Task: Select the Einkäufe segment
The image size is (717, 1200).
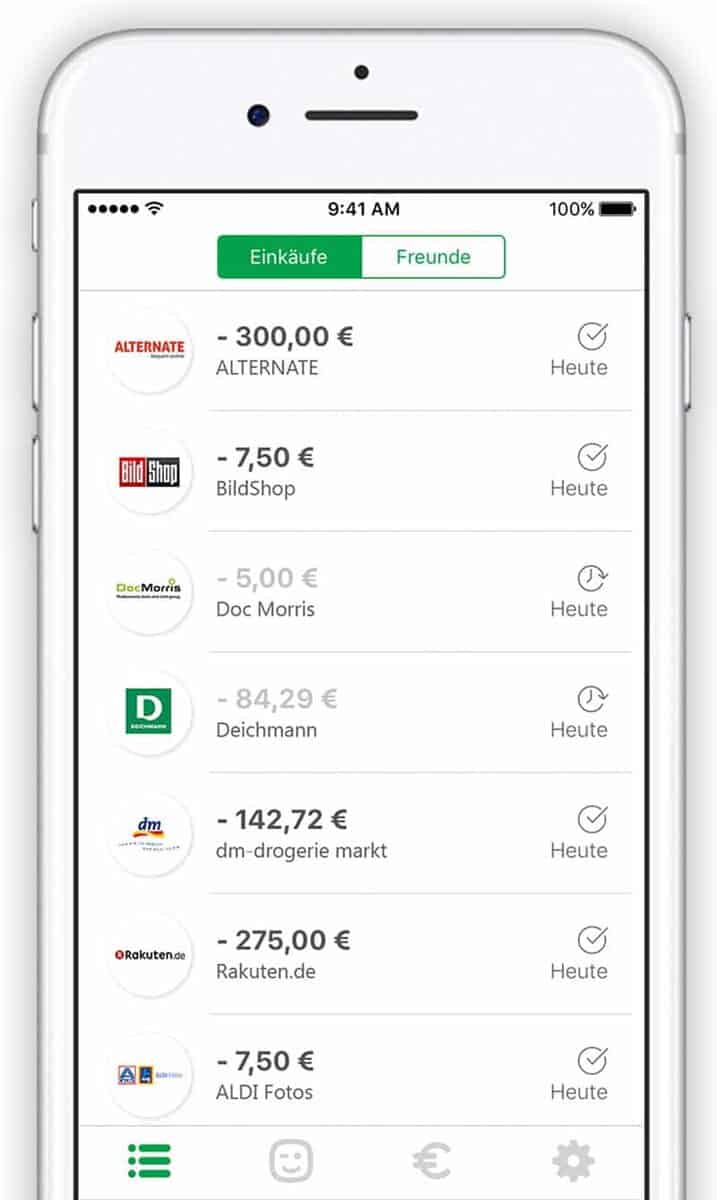Action: click(289, 257)
